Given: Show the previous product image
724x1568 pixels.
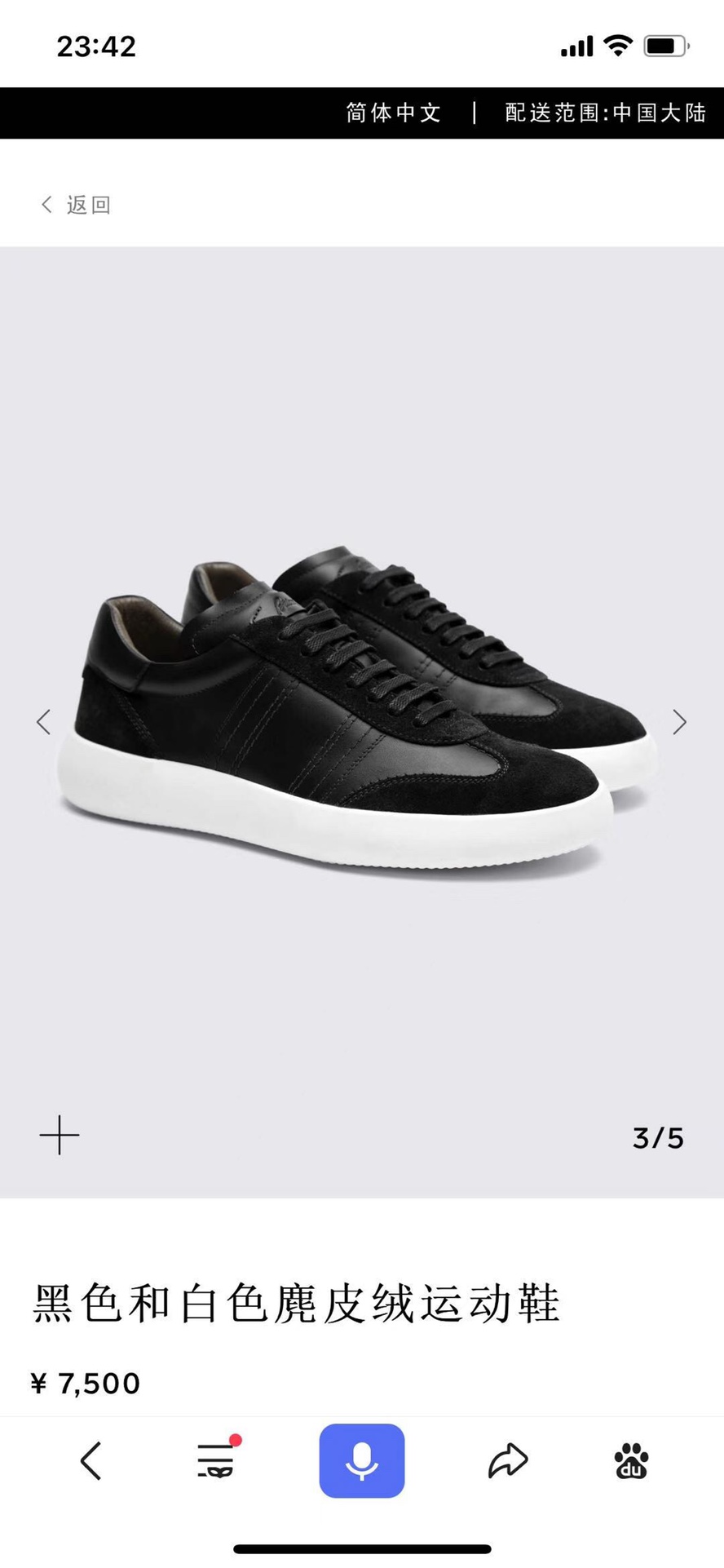Looking at the screenshot, I should point(44,721).
